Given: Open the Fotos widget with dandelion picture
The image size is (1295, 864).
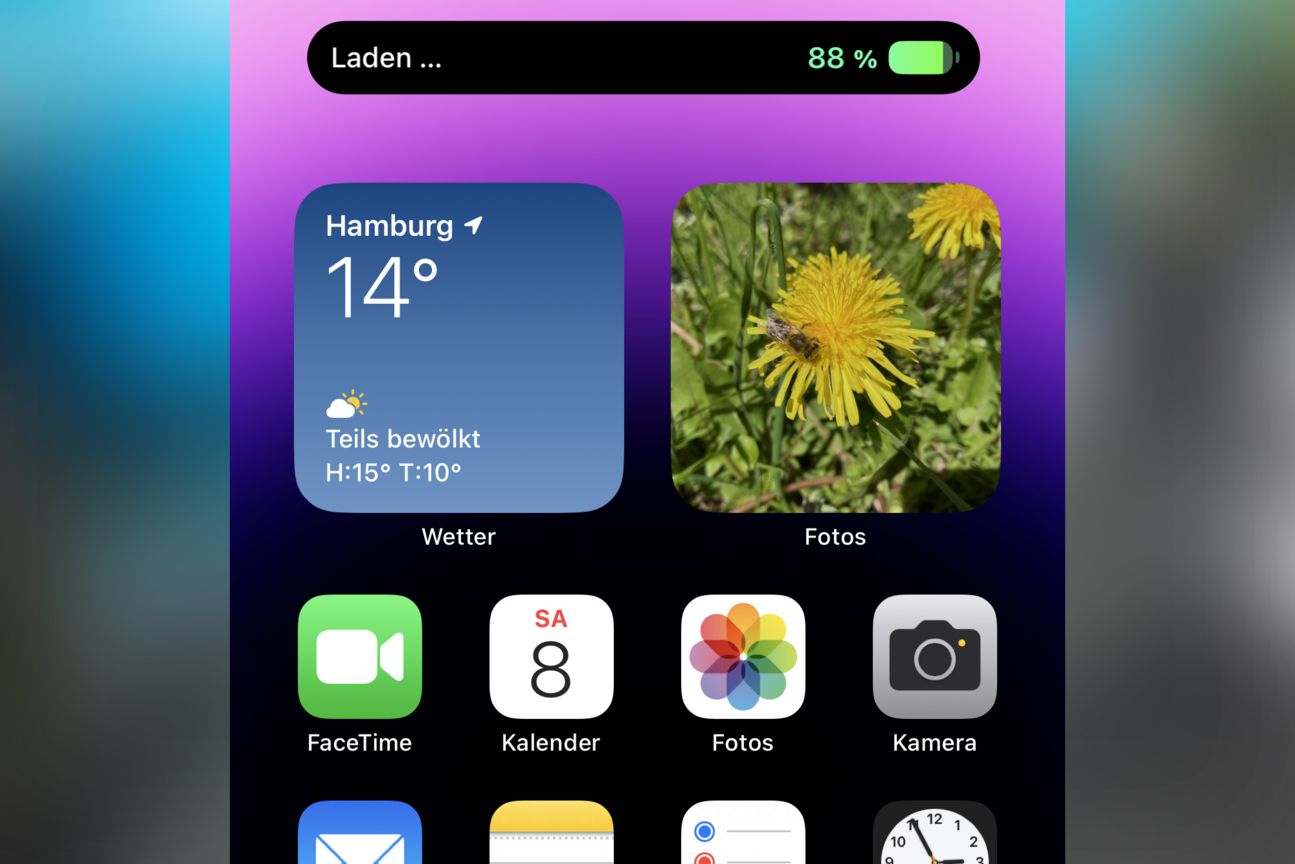Looking at the screenshot, I should (835, 348).
